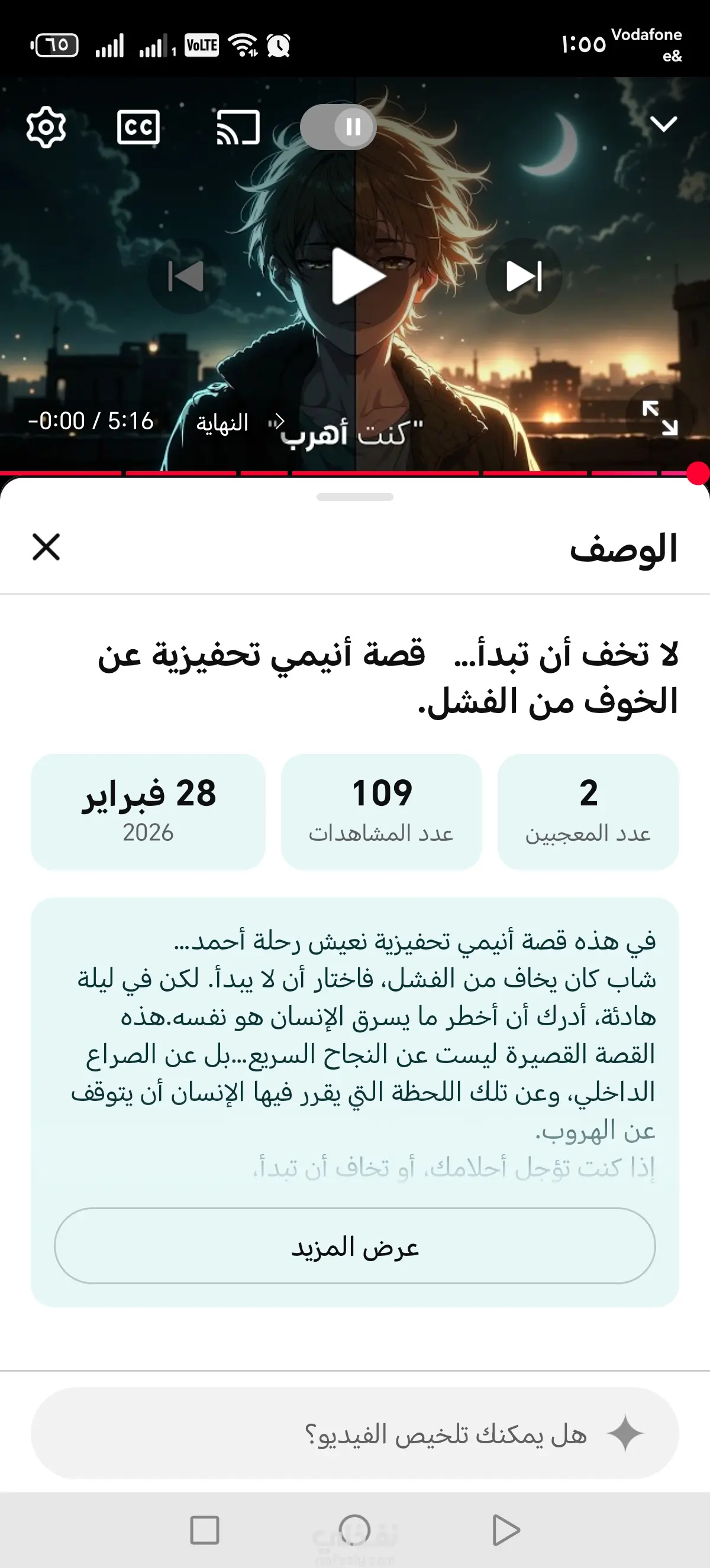
Task: Expand description with عرض المزيد
Action: tap(355, 1246)
